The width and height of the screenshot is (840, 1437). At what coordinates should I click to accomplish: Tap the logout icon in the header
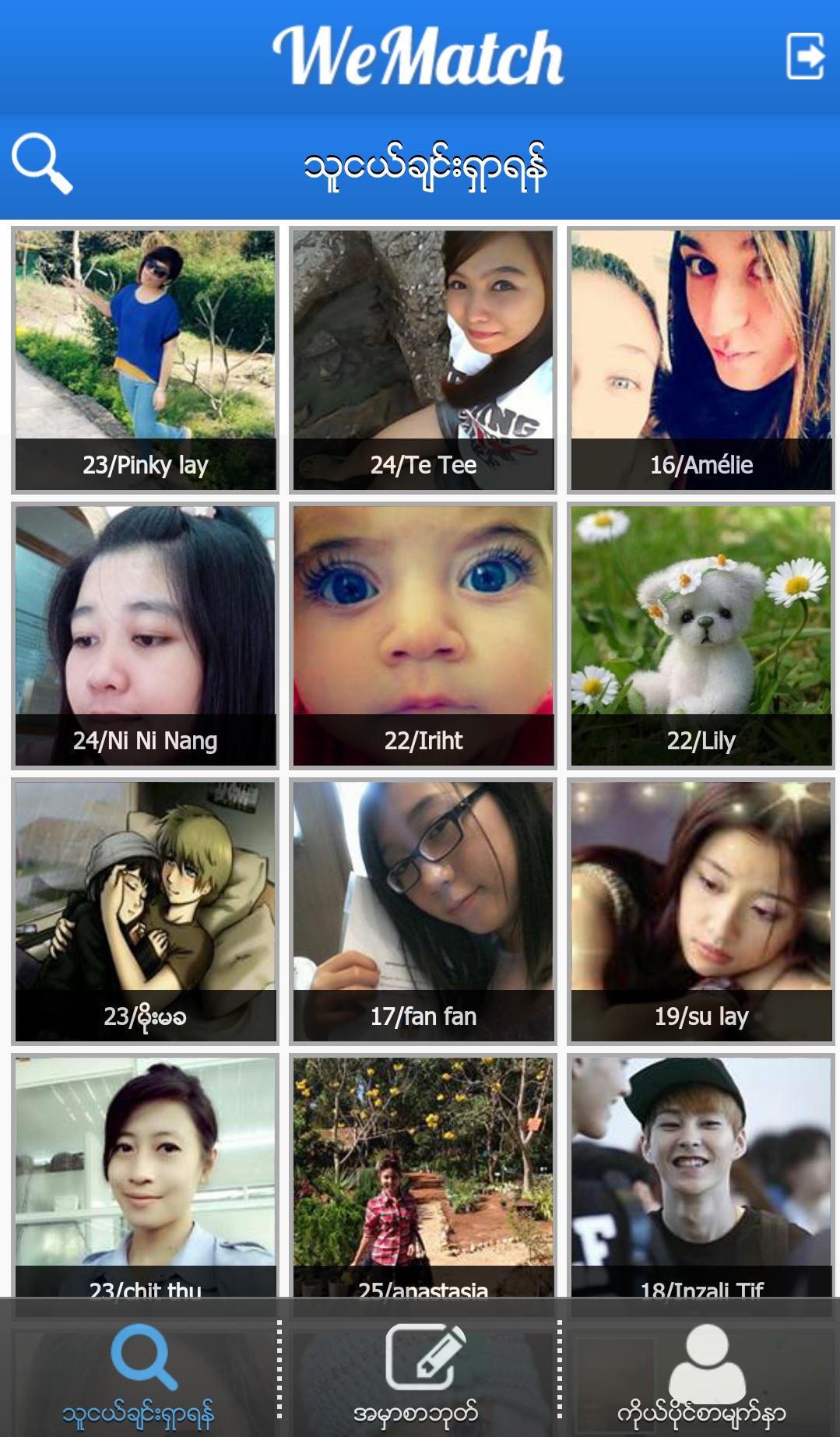coord(805,55)
